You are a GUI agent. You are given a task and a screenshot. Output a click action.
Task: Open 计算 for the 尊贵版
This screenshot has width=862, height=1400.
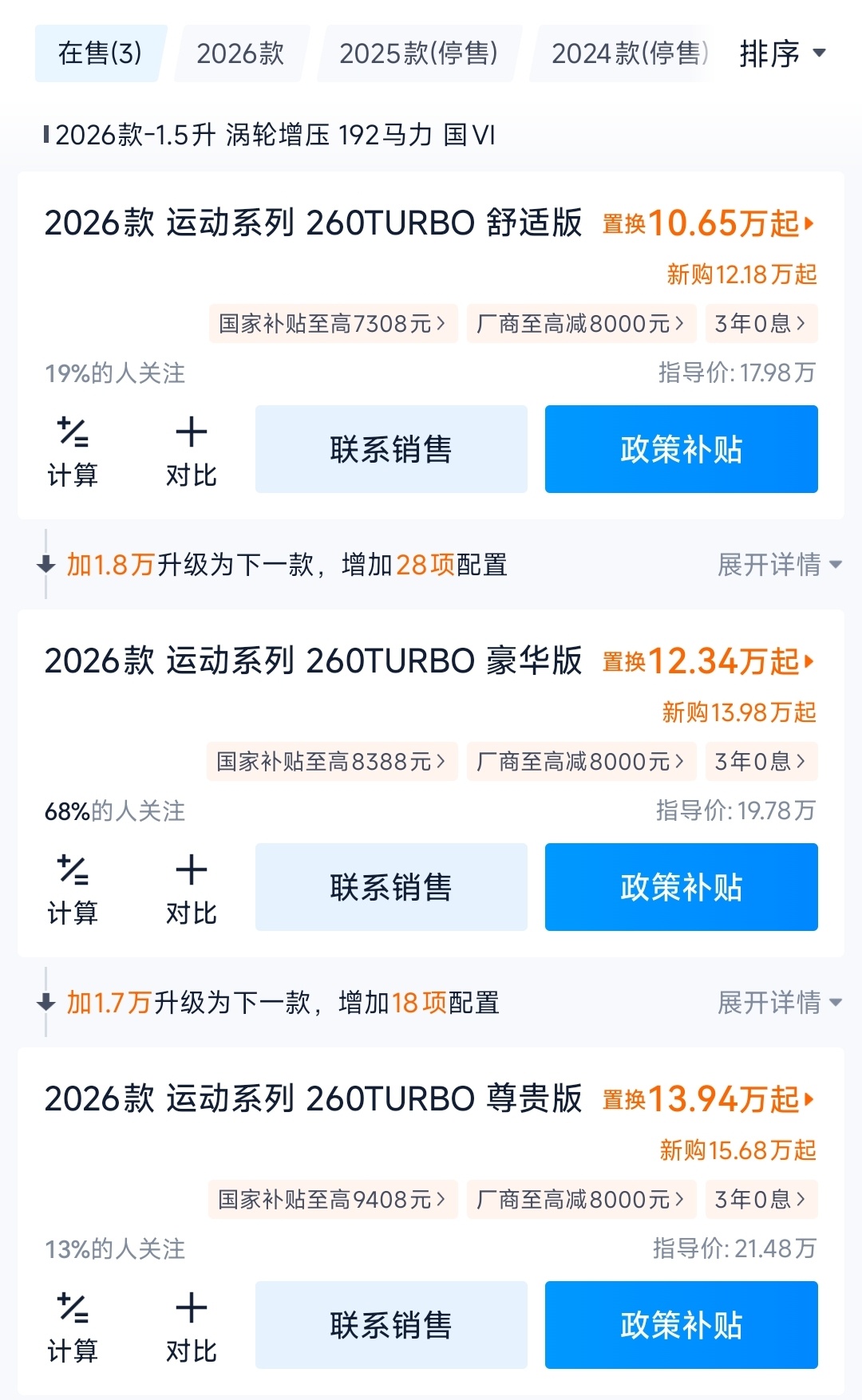[73, 1328]
